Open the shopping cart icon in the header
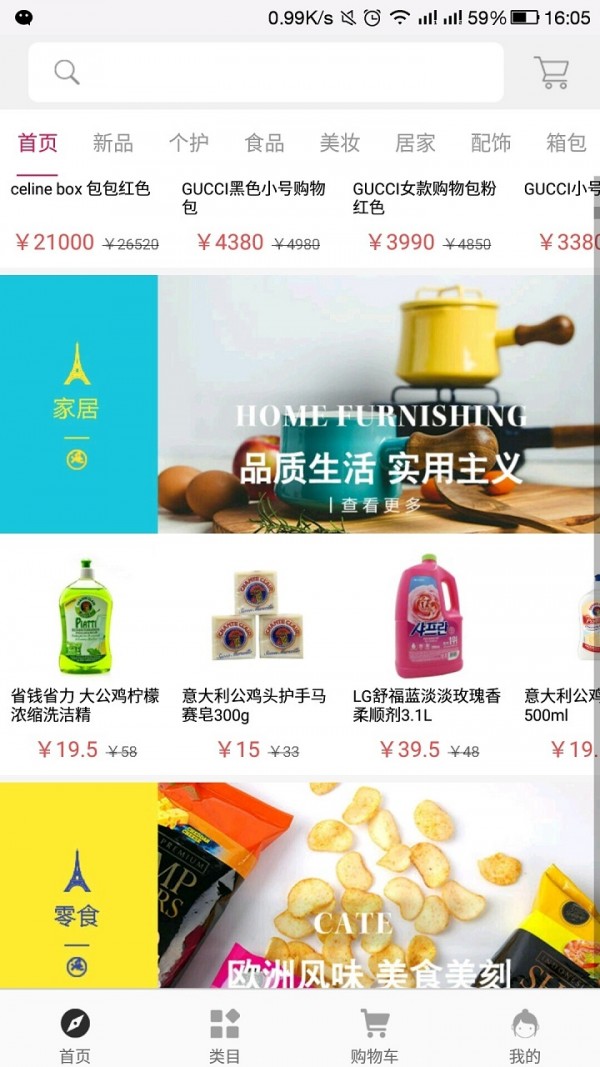Image resolution: width=600 pixels, height=1067 pixels. point(551,72)
